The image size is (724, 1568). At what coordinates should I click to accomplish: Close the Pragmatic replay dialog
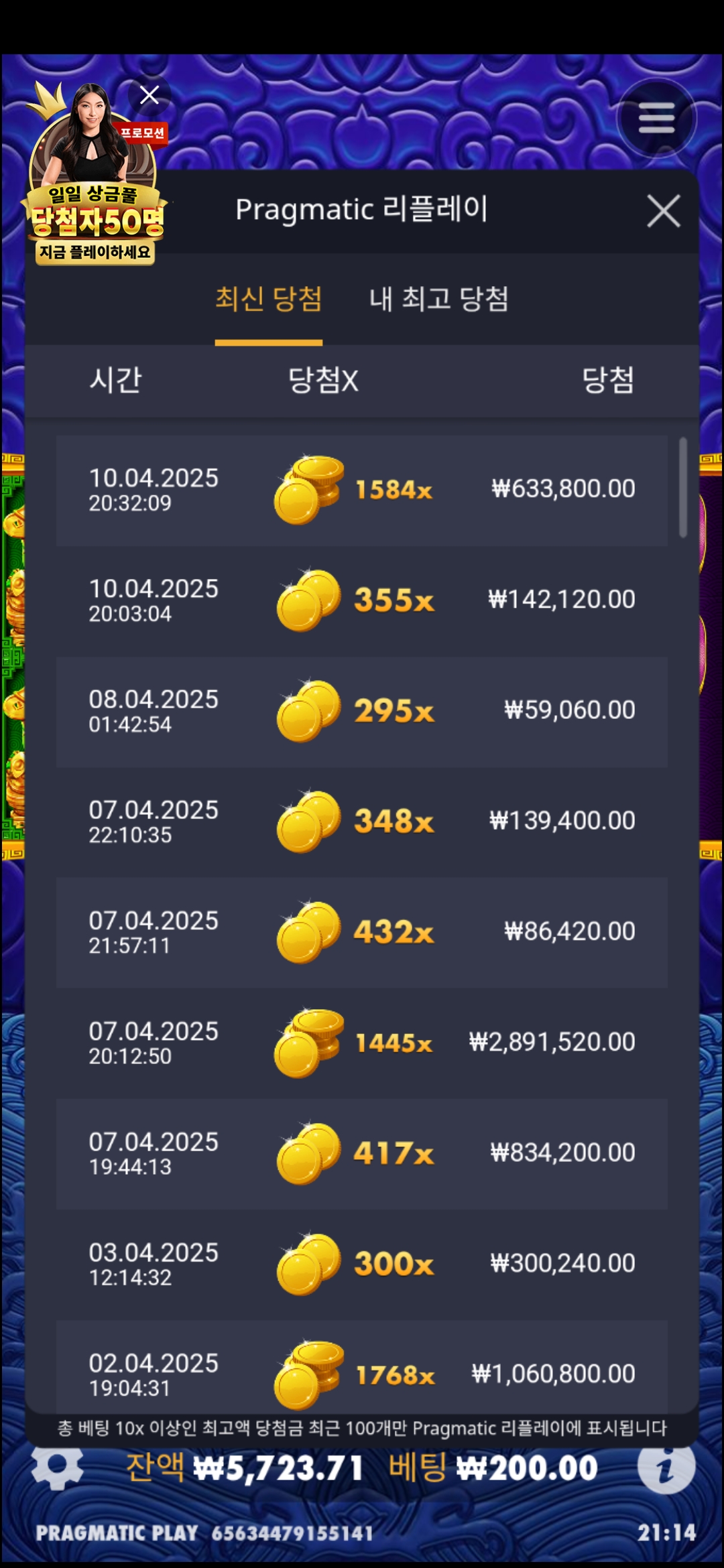click(663, 211)
